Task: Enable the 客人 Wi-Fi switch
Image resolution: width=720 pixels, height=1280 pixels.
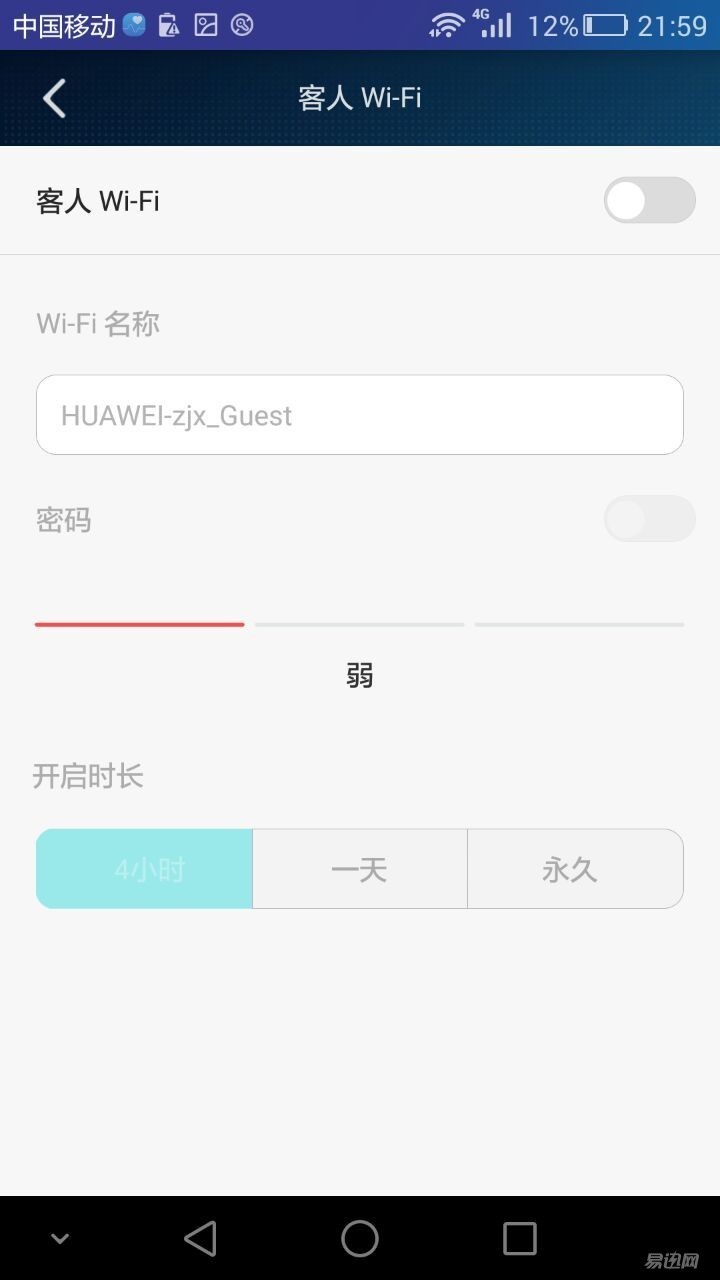Action: (648, 200)
